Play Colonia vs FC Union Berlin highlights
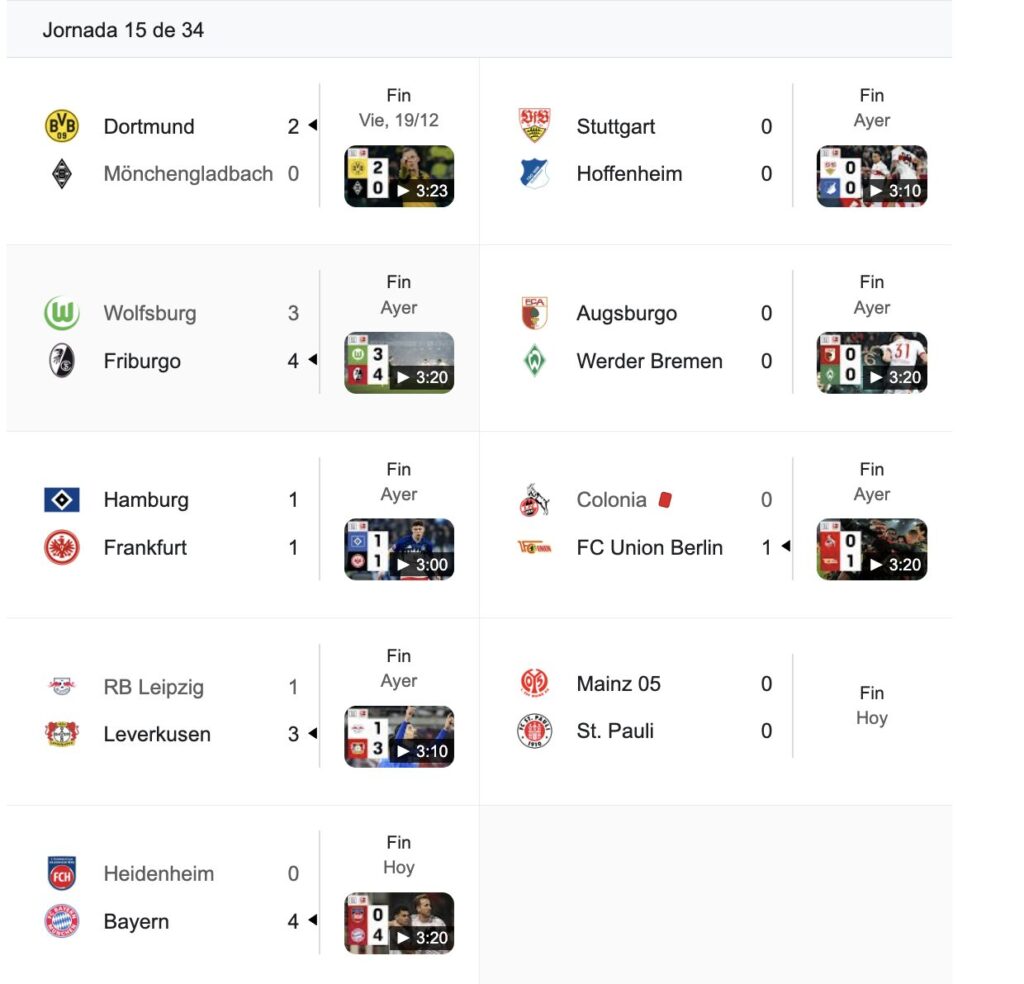 871,550
